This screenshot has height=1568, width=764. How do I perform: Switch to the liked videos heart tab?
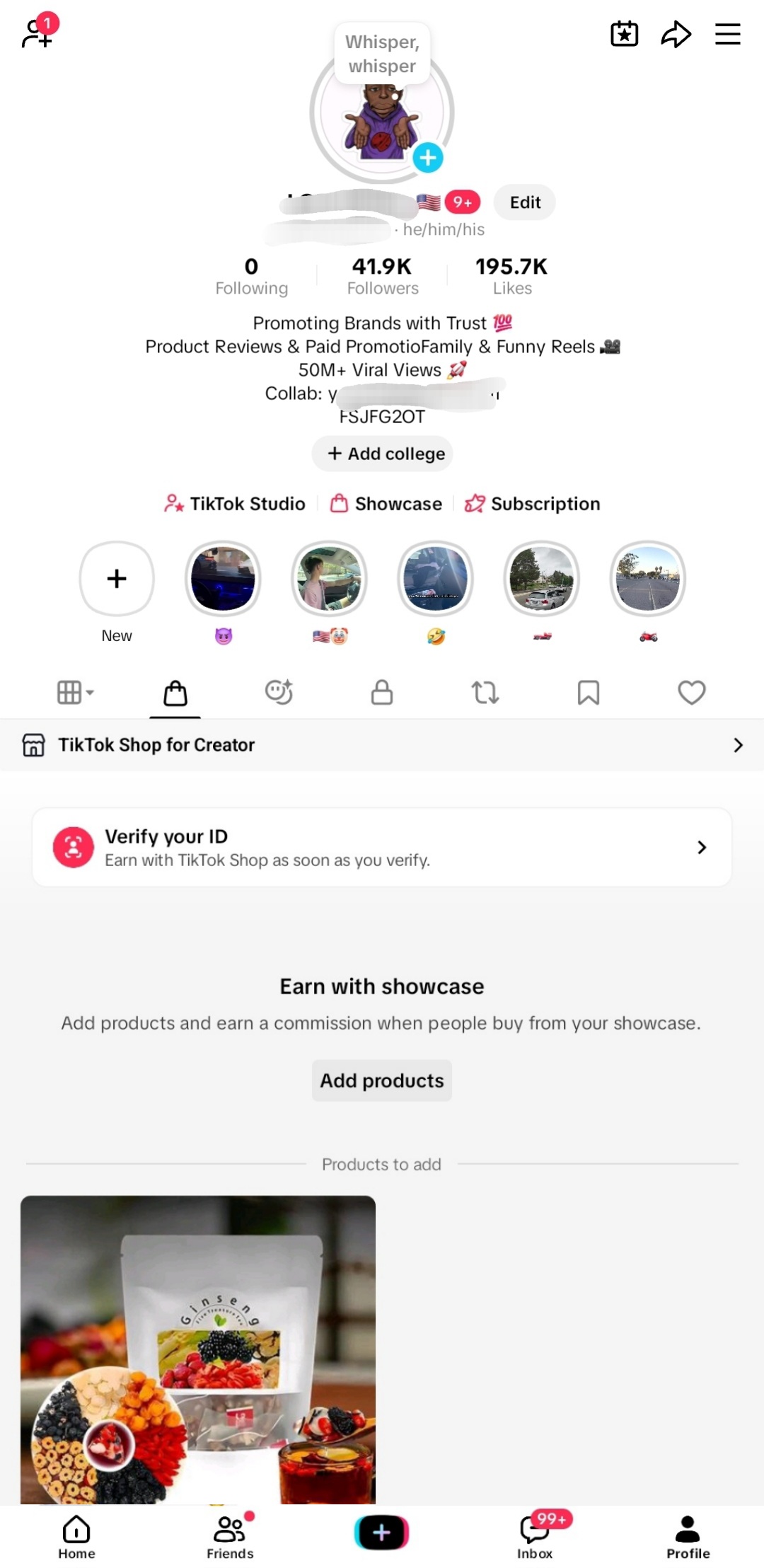click(x=692, y=692)
